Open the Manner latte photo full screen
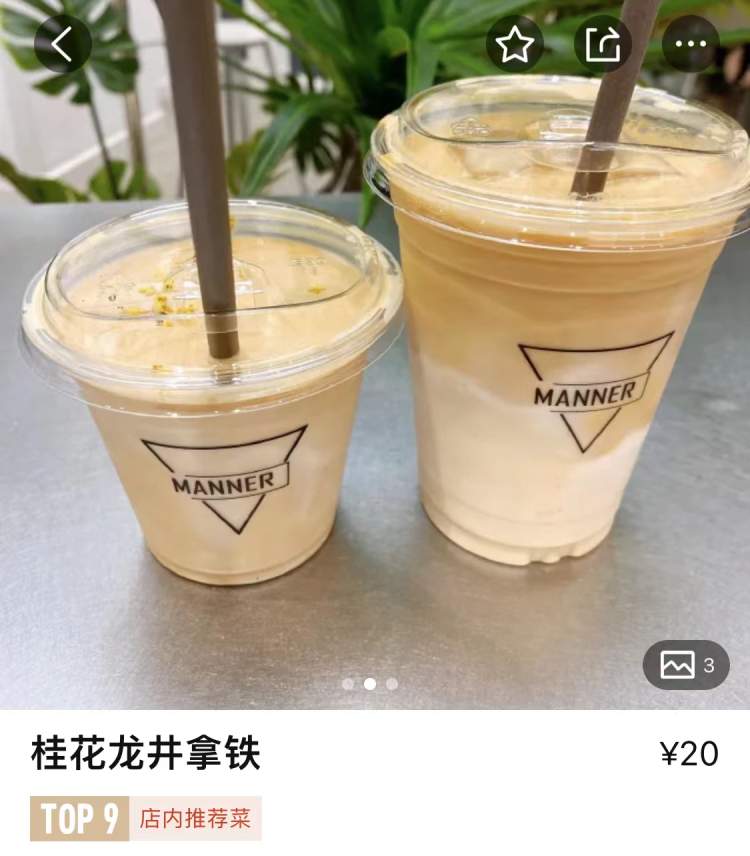750x856 pixels. [x=375, y=400]
